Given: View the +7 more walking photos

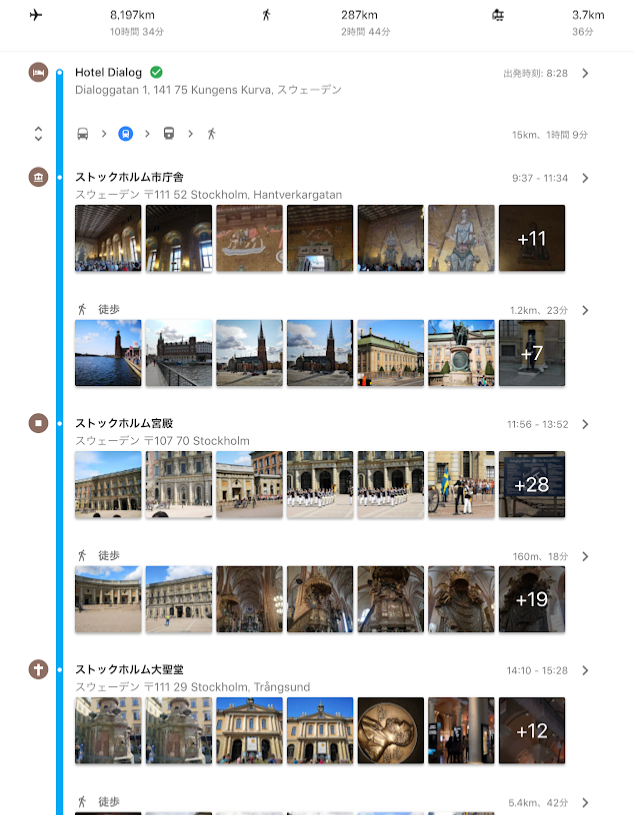Looking at the screenshot, I should (x=532, y=353).
